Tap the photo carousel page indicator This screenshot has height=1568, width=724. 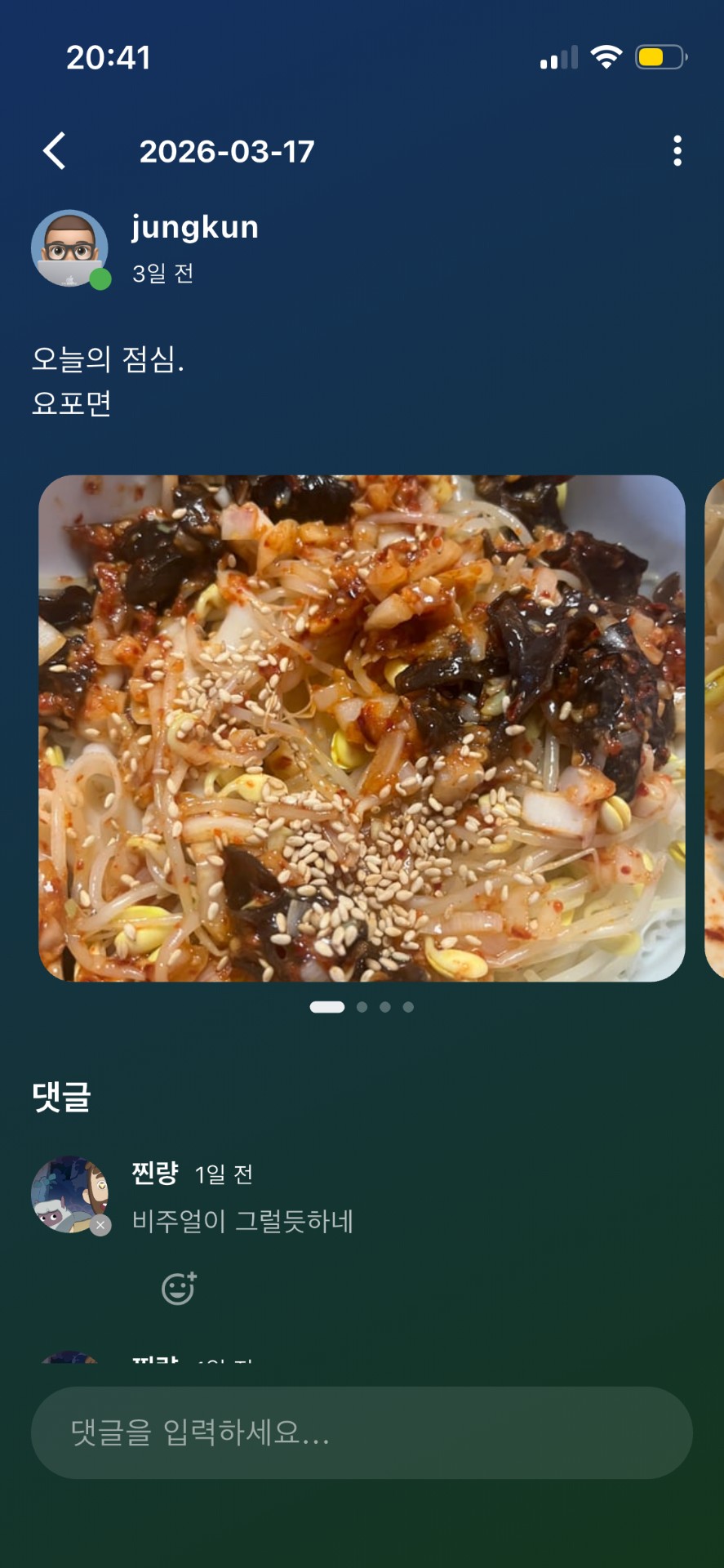point(362,1007)
